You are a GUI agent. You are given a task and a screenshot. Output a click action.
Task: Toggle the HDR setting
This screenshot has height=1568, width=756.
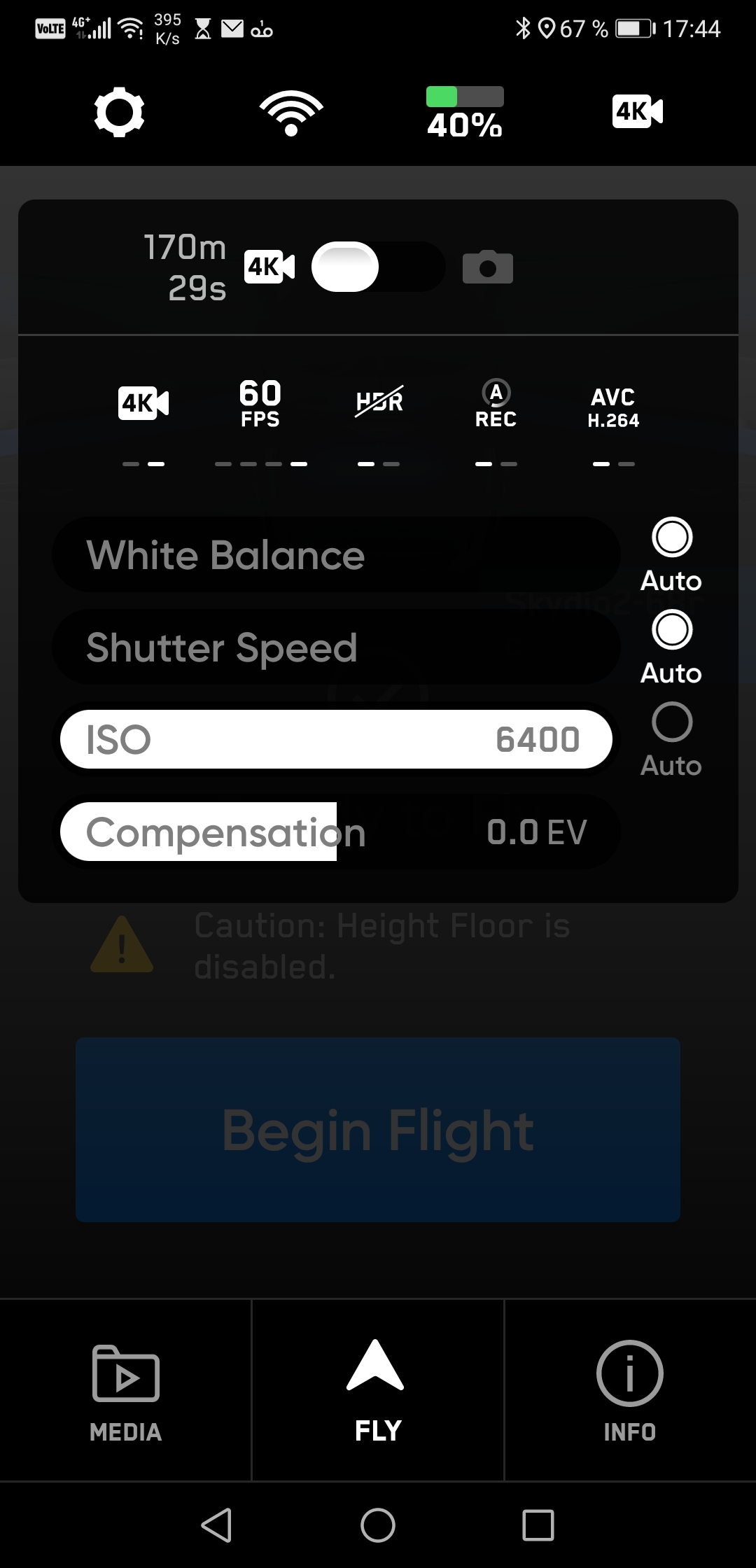coord(379,402)
